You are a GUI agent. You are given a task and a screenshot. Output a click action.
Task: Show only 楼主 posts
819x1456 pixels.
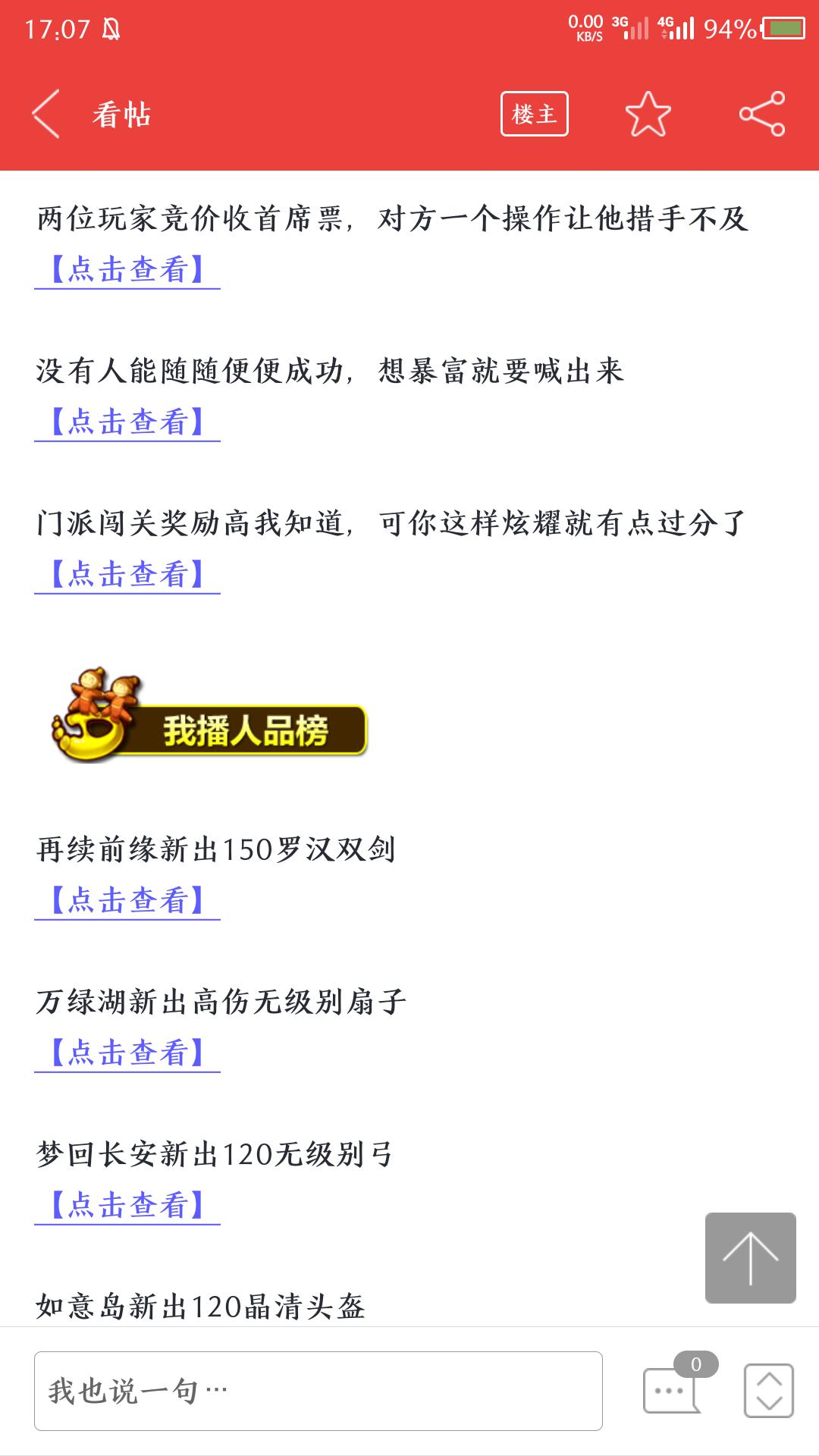click(534, 114)
